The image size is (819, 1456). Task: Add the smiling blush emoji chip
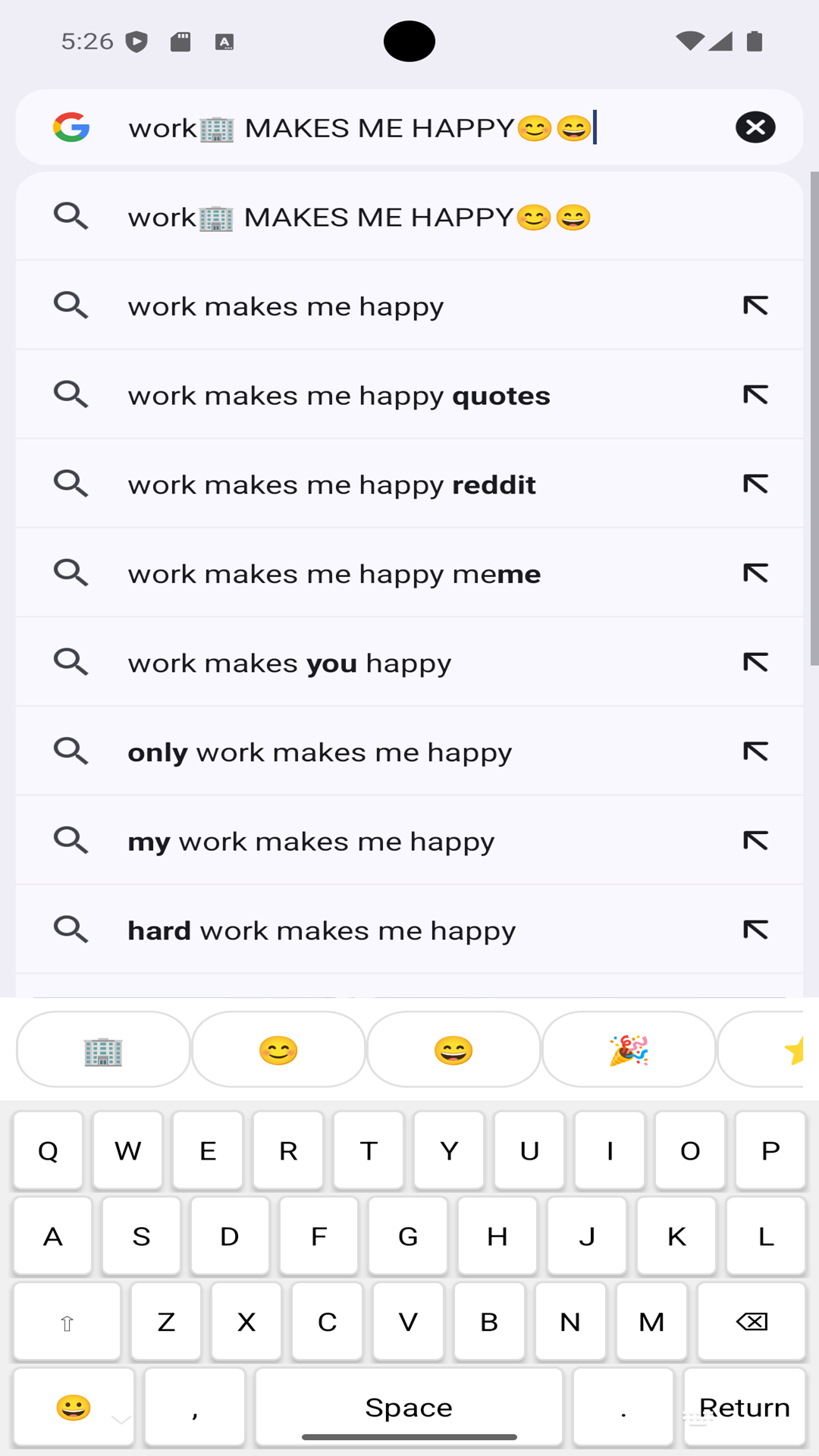(x=278, y=1050)
